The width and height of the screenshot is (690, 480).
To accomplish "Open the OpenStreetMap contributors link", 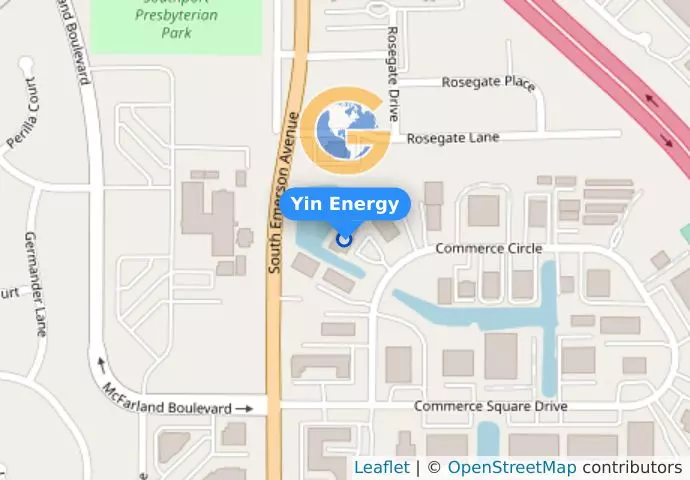I will (511, 467).
